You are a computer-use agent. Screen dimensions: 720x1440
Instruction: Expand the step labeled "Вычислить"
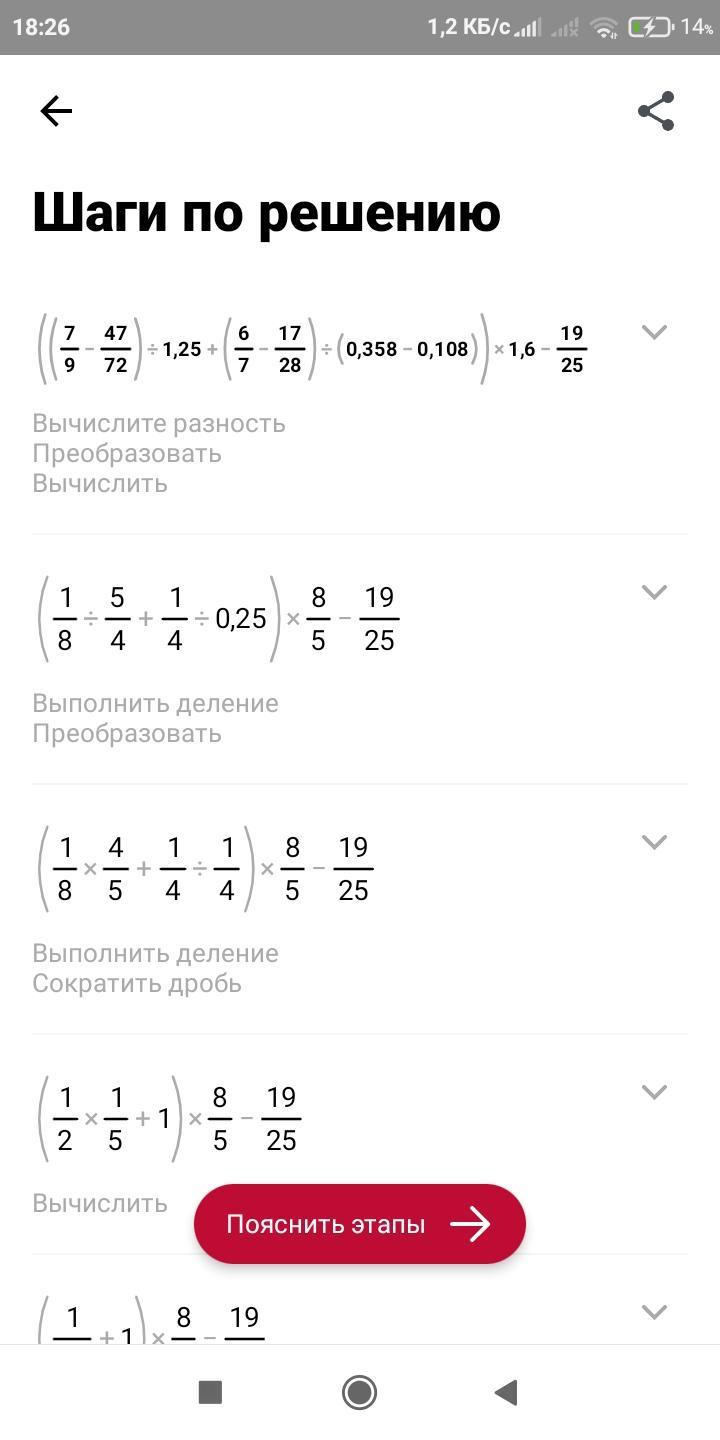tap(654, 1092)
